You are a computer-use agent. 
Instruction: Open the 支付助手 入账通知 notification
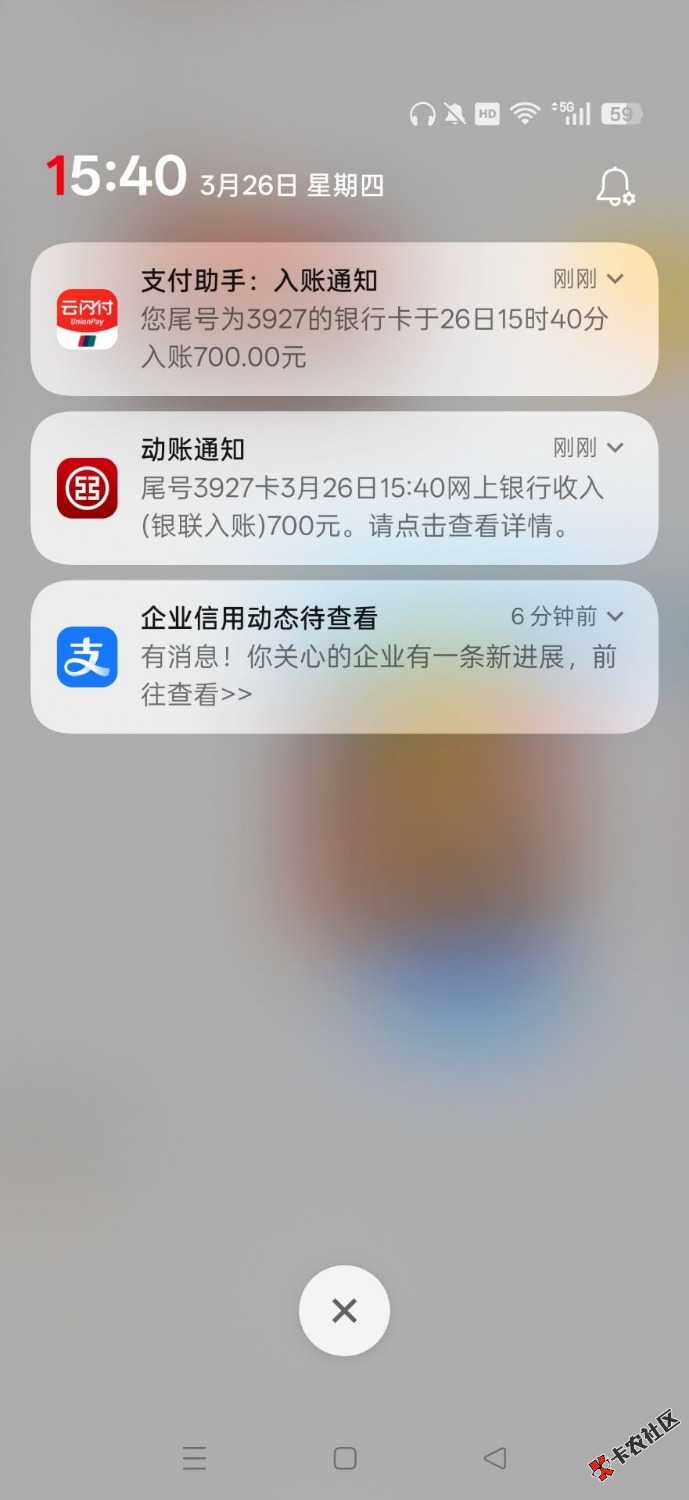click(x=340, y=320)
